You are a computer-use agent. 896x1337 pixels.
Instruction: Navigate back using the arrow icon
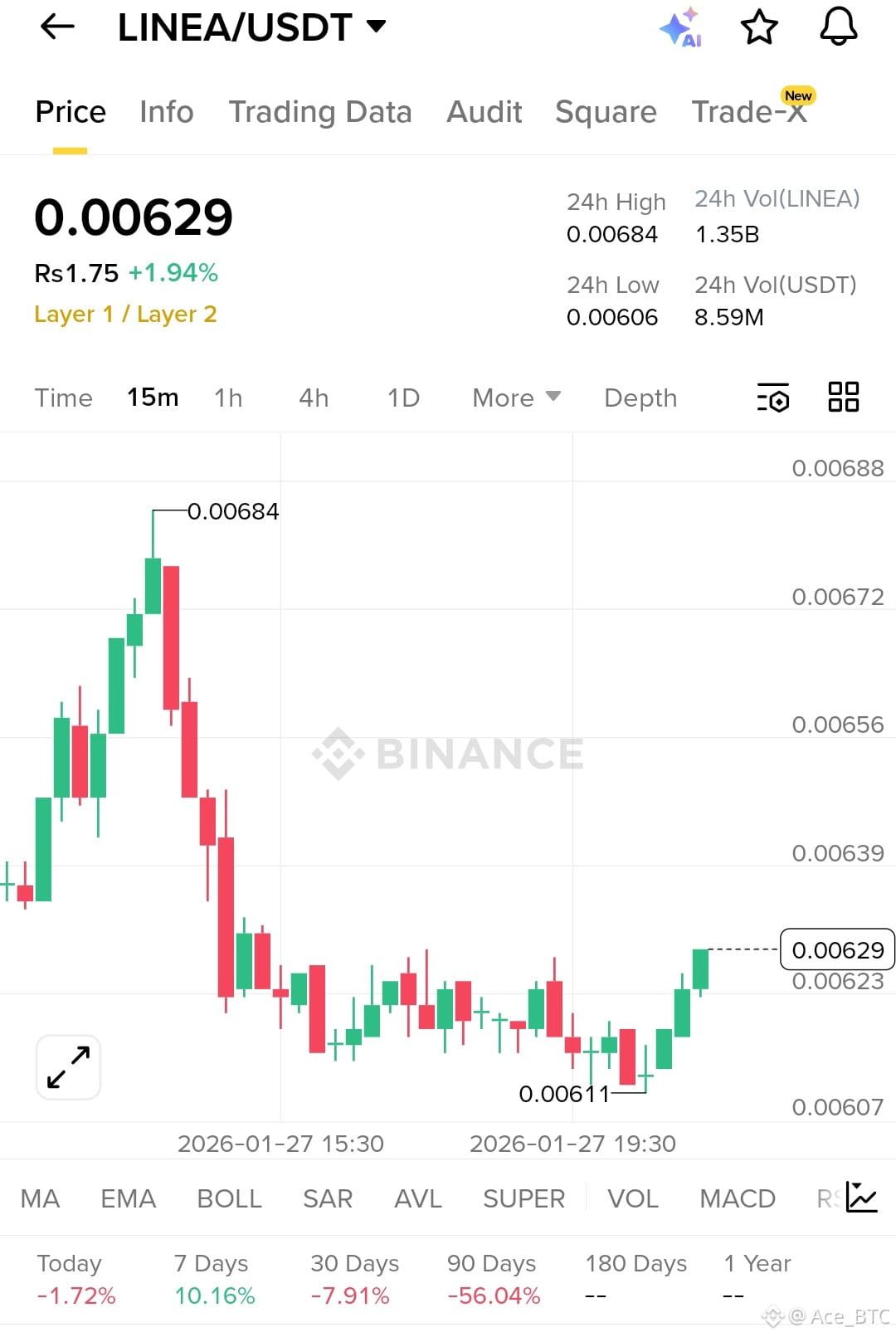coord(56,27)
